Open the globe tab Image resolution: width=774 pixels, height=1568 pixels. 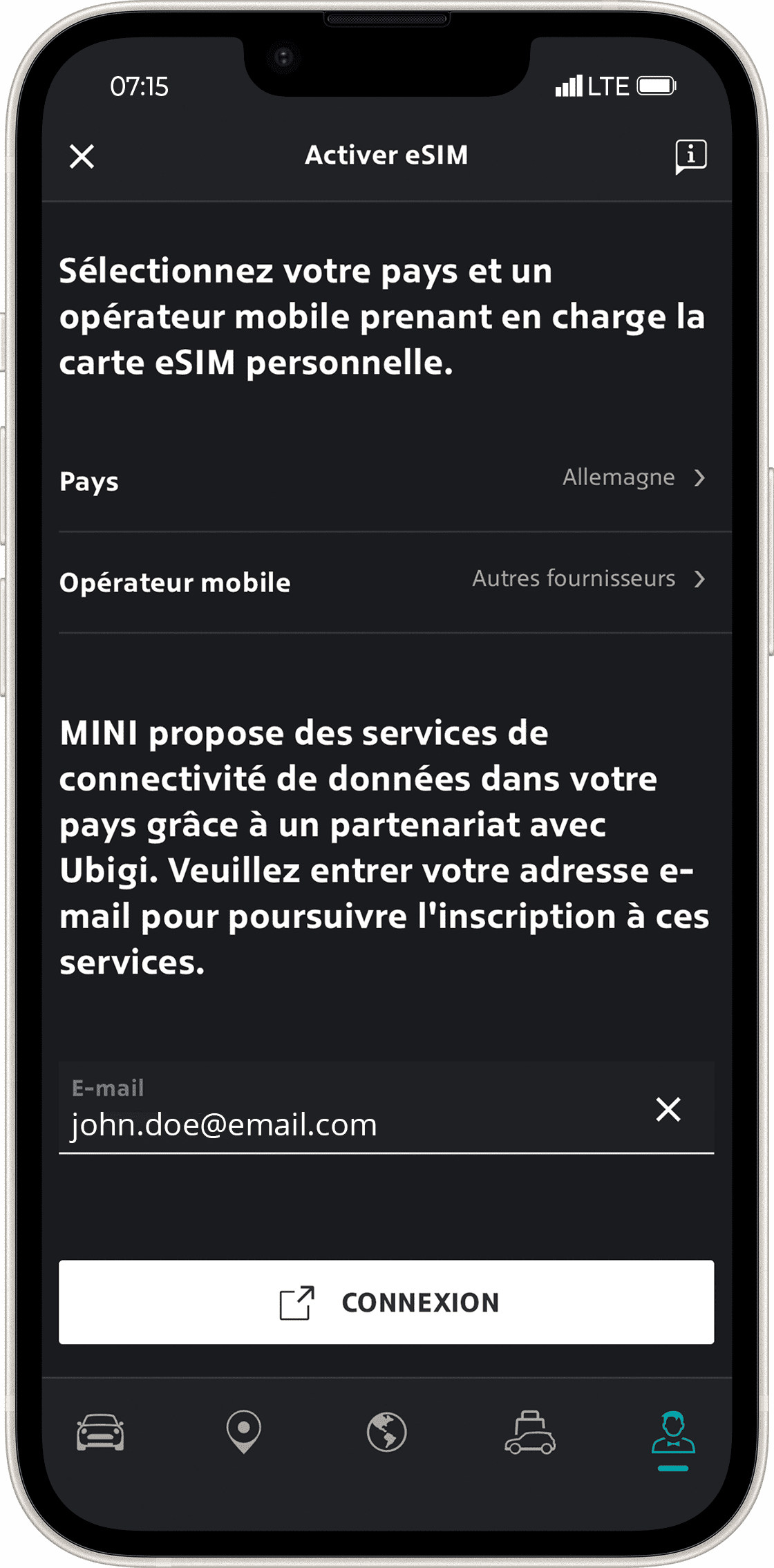pyautogui.click(x=387, y=1432)
